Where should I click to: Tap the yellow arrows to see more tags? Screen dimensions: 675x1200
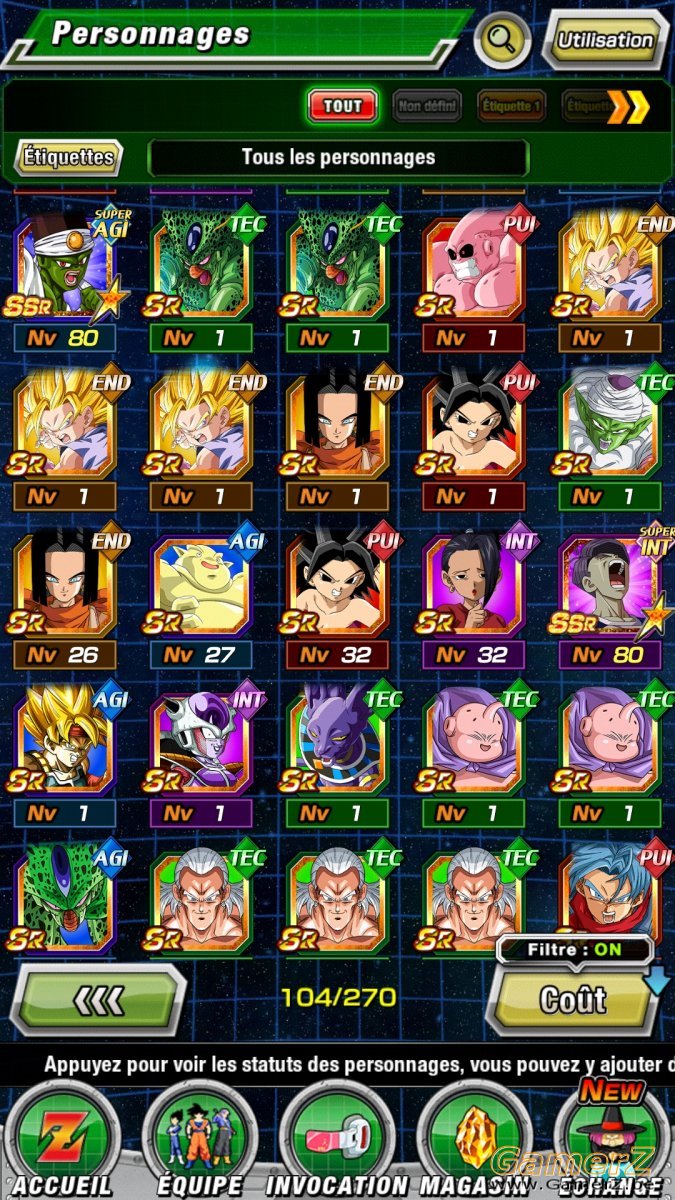[628, 107]
